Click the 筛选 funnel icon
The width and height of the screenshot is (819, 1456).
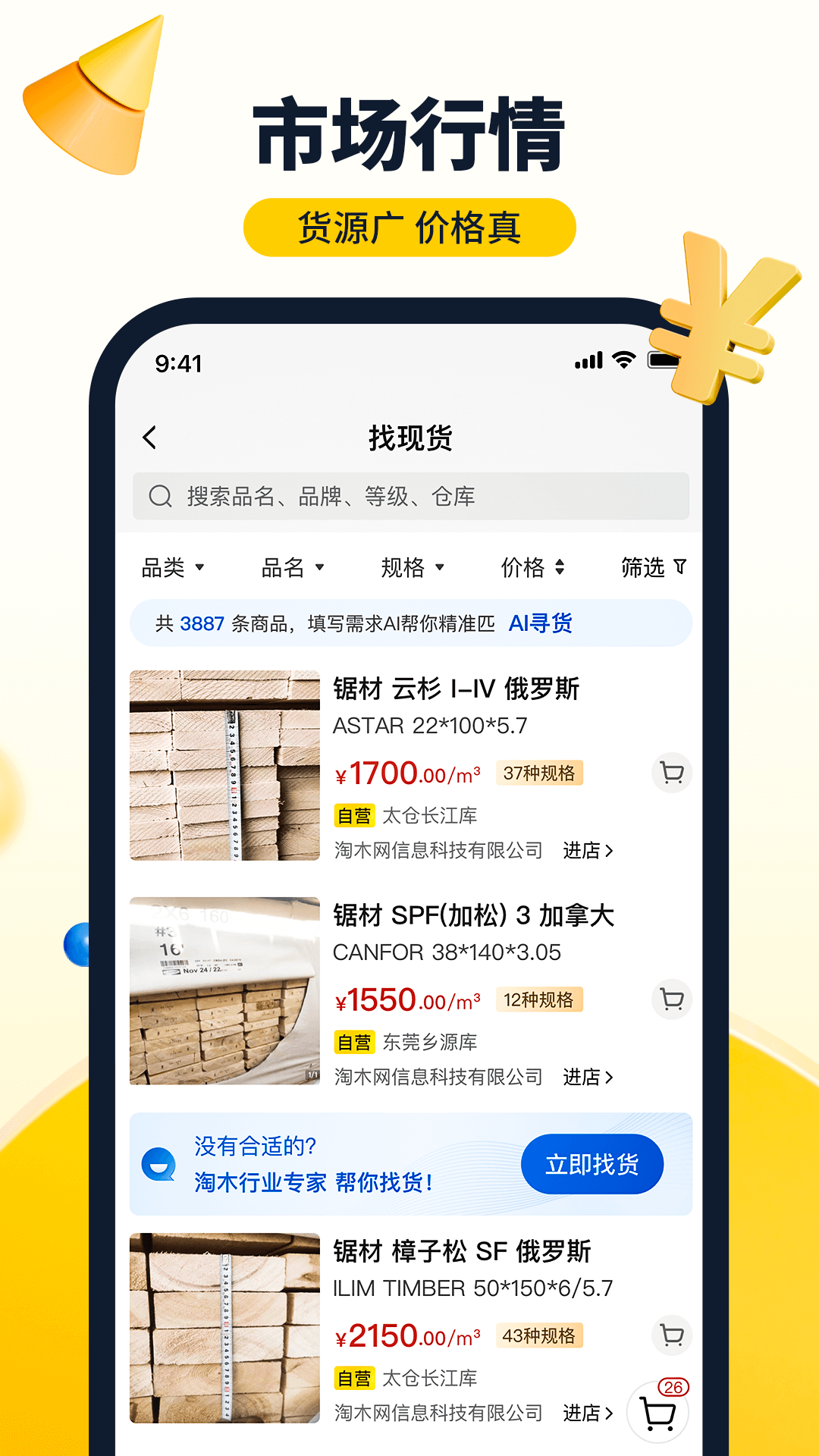coord(680,566)
